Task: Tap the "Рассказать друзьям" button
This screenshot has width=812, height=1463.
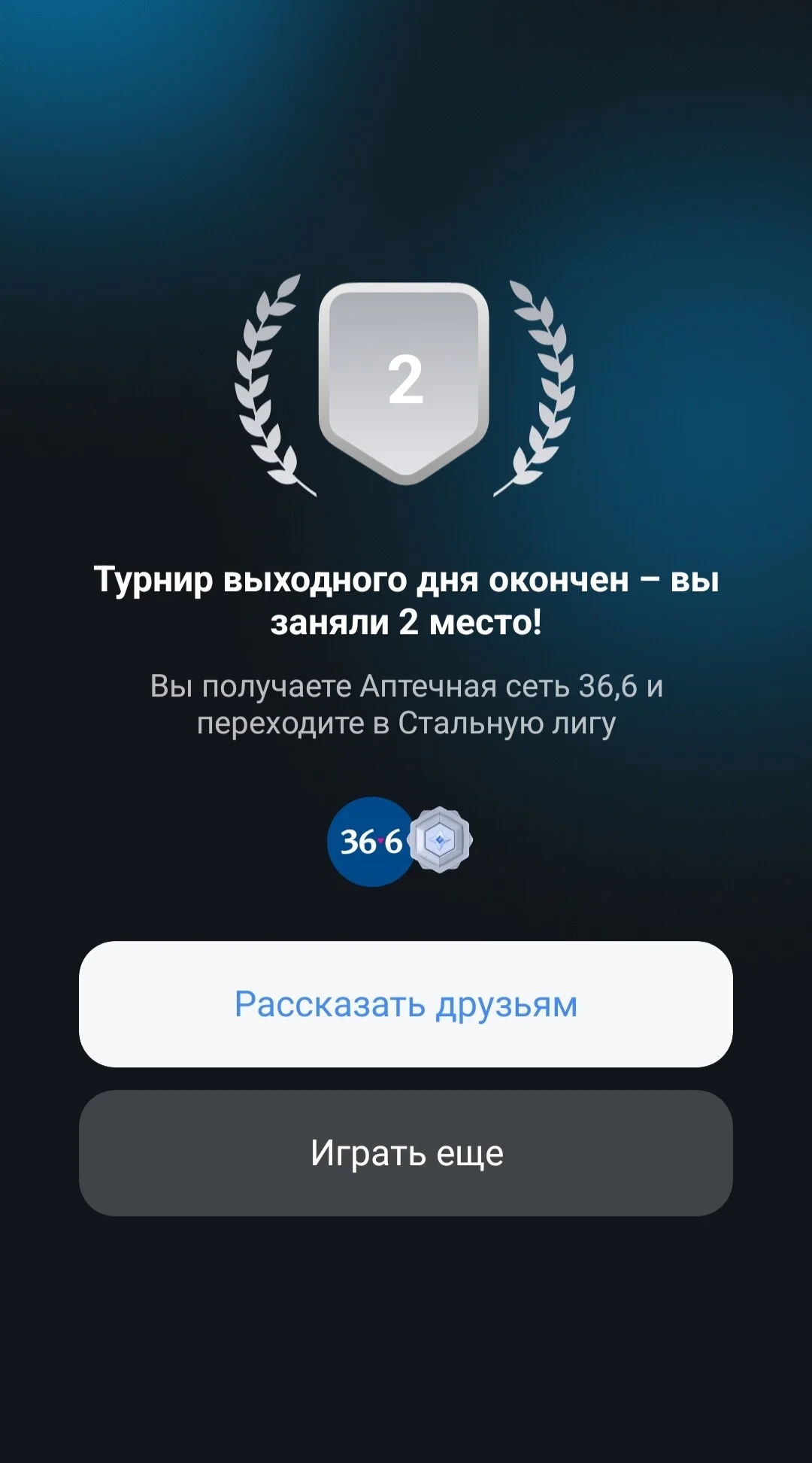Action: coord(406,1003)
